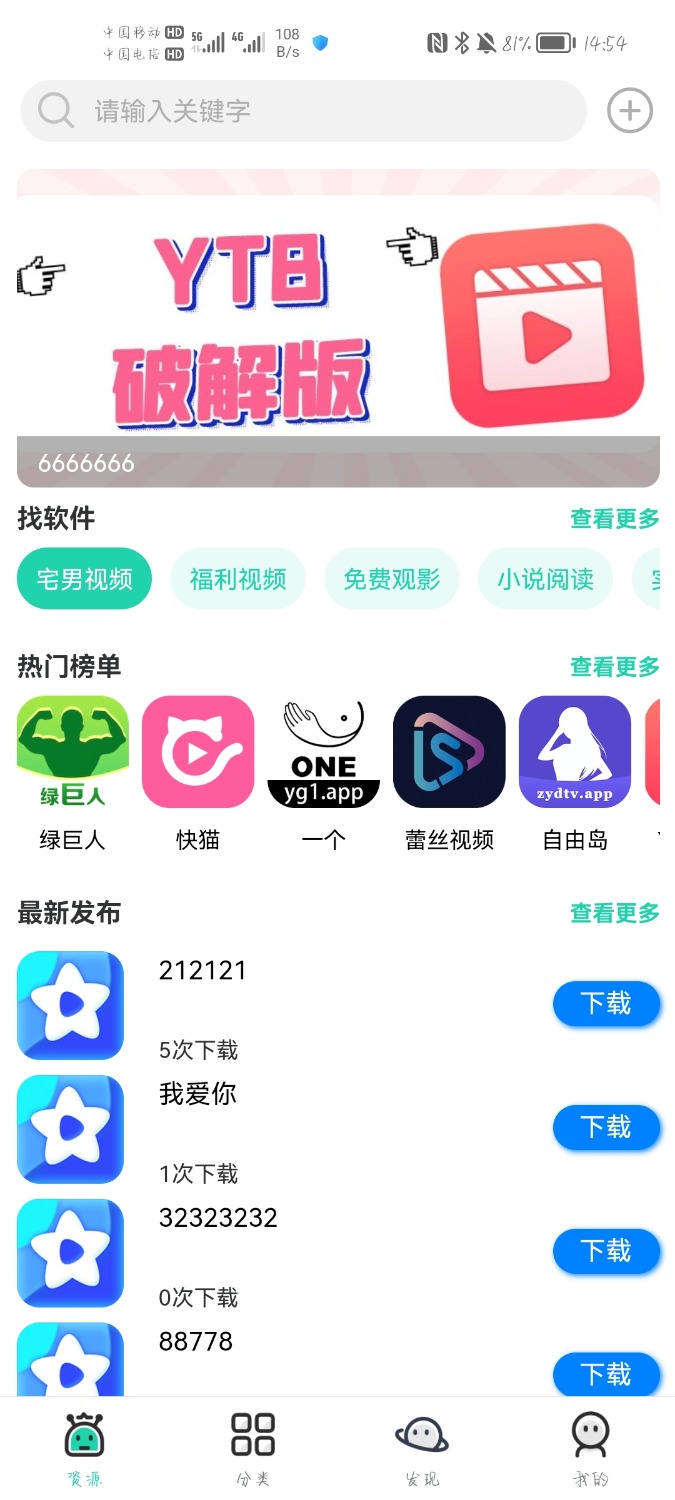Open the YTB 破解版 banner
Image resolution: width=675 pixels, height=1500 pixels.
tap(338, 328)
